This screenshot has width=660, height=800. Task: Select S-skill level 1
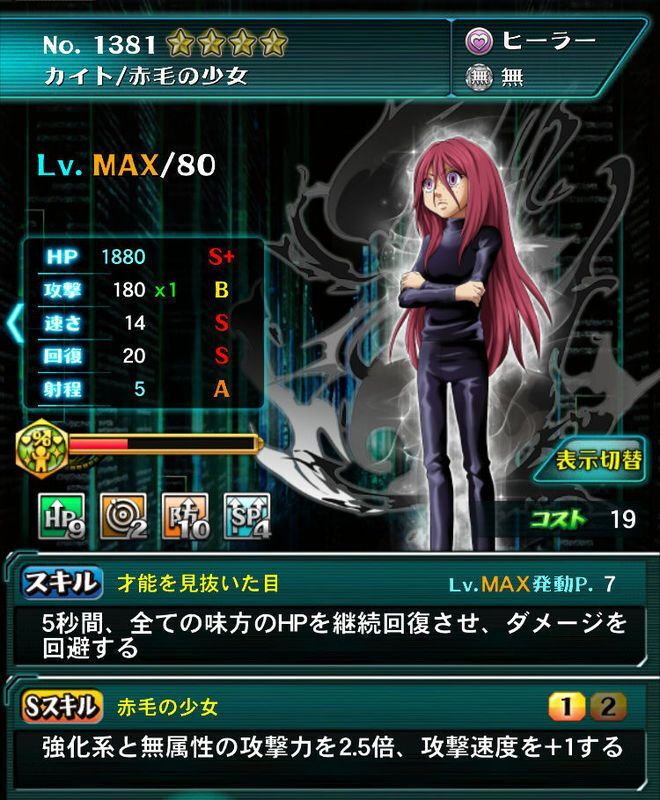(x=568, y=708)
